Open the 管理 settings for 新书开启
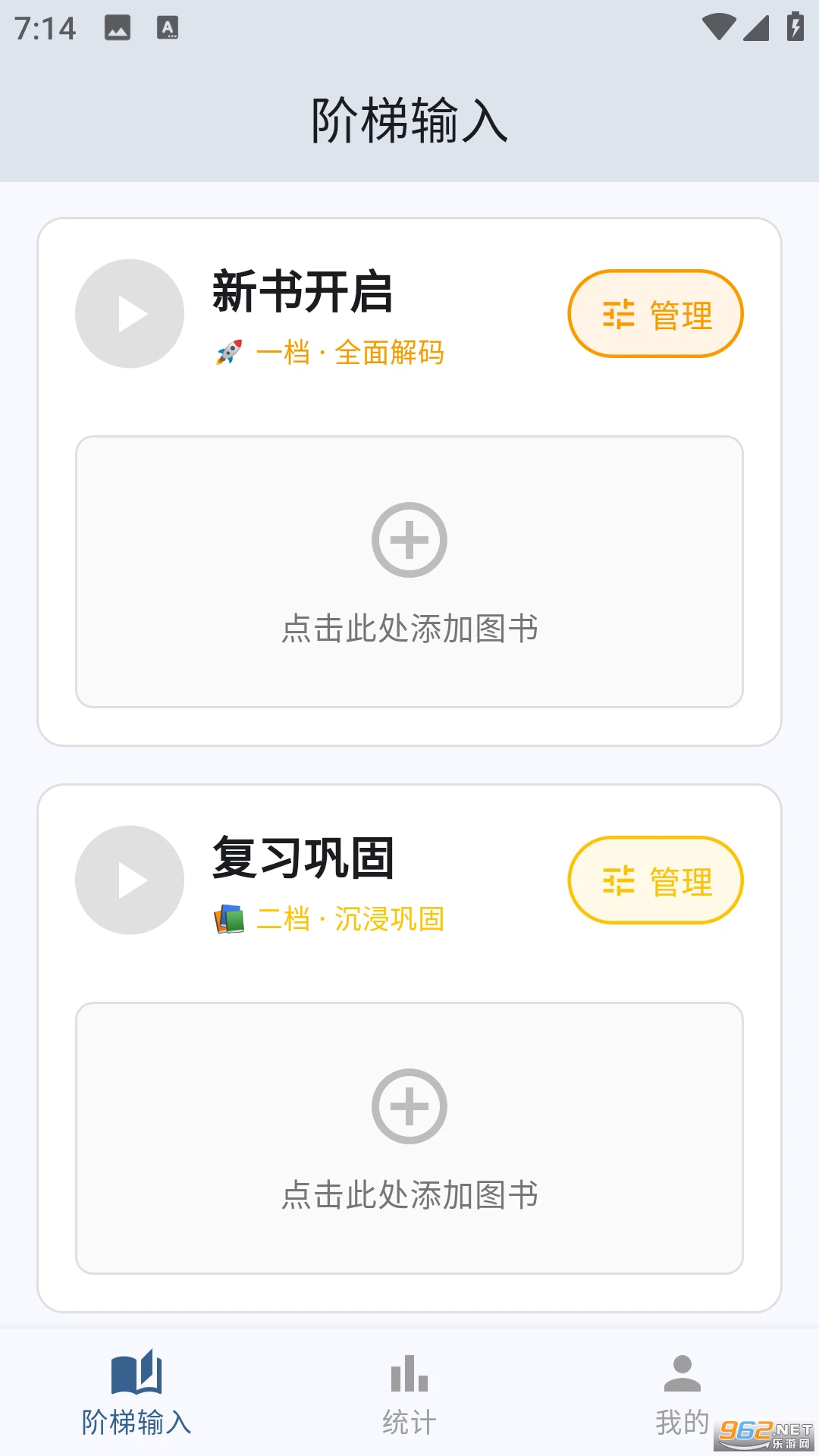Screen dimensions: 819x1456 point(655,313)
